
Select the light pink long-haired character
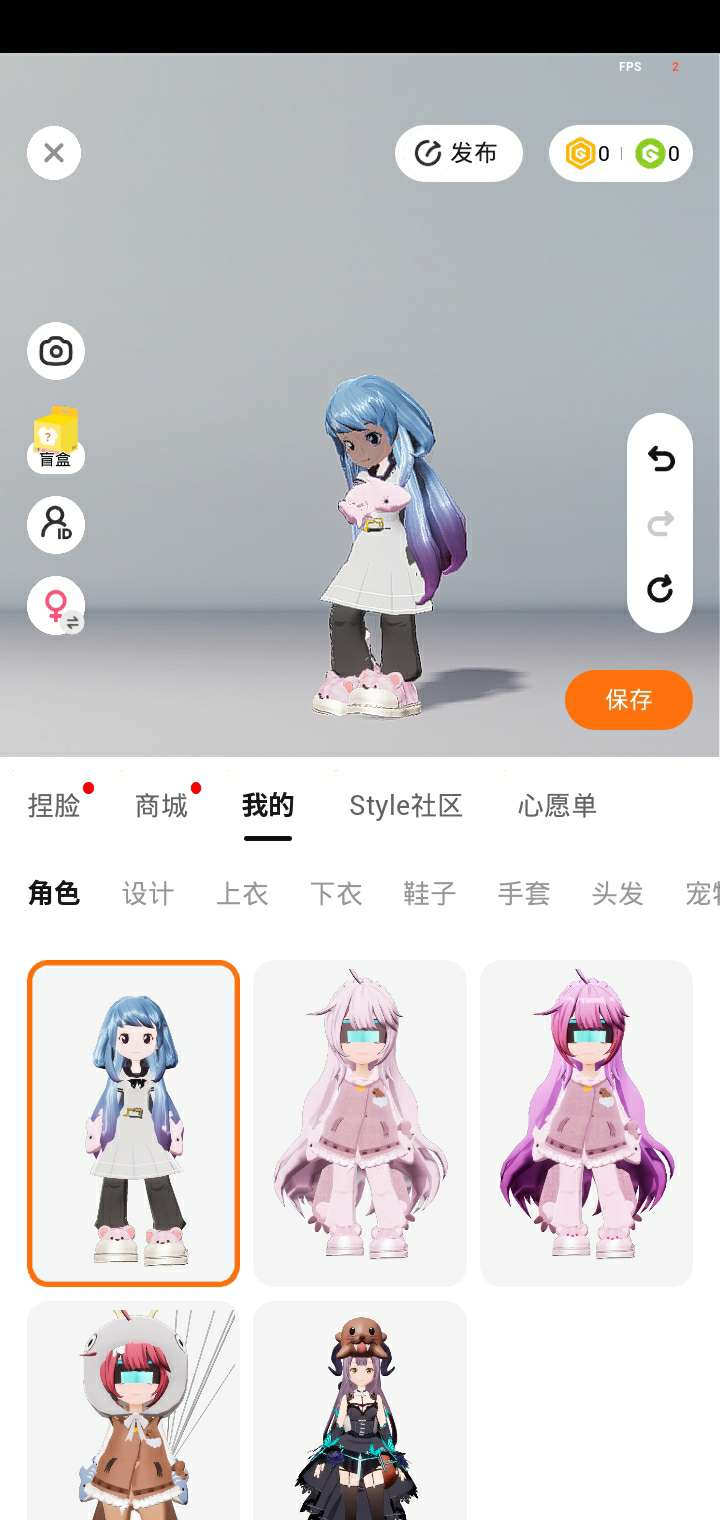coord(360,1123)
